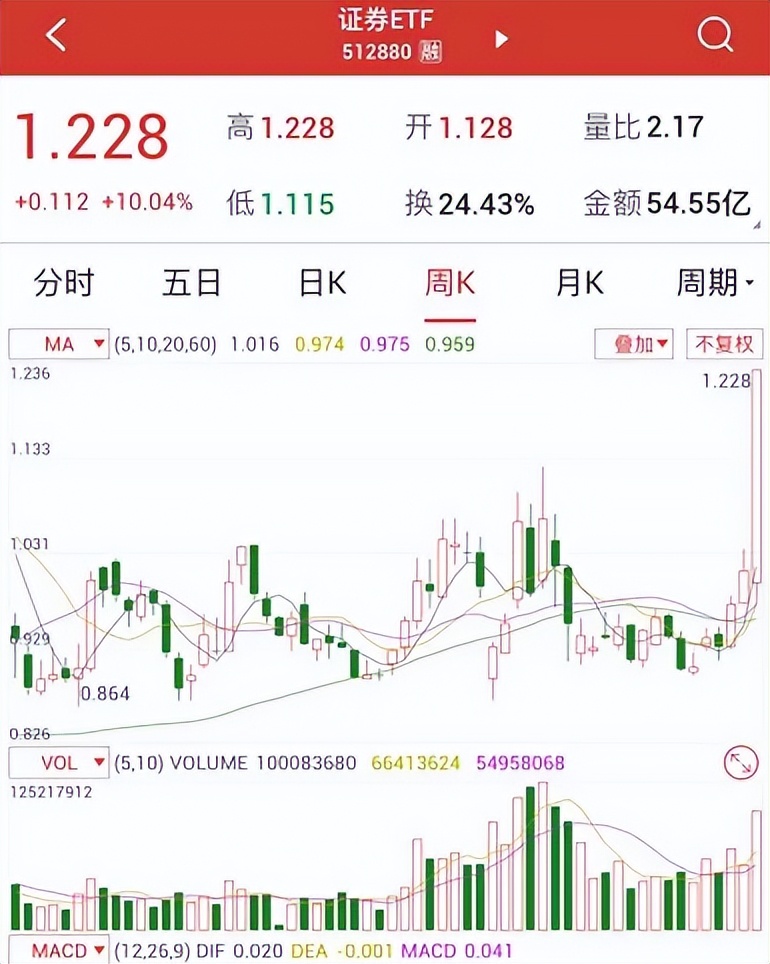770x964 pixels.
Task: Select the 五日 five-day view
Action: (x=191, y=283)
